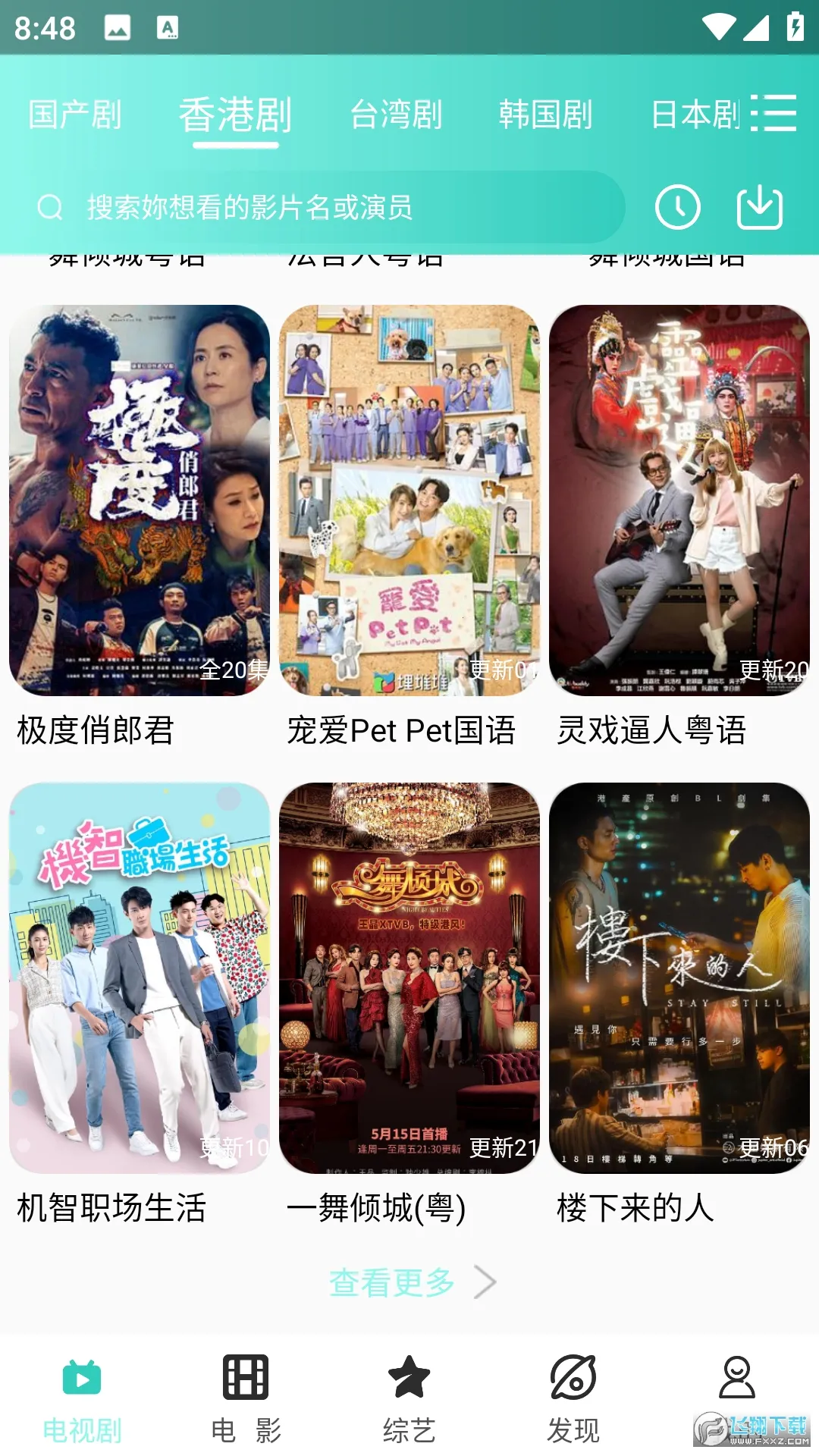Screen dimensions: 819x1456
Task: View the series 灵戏逼人粤语
Action: (679, 500)
